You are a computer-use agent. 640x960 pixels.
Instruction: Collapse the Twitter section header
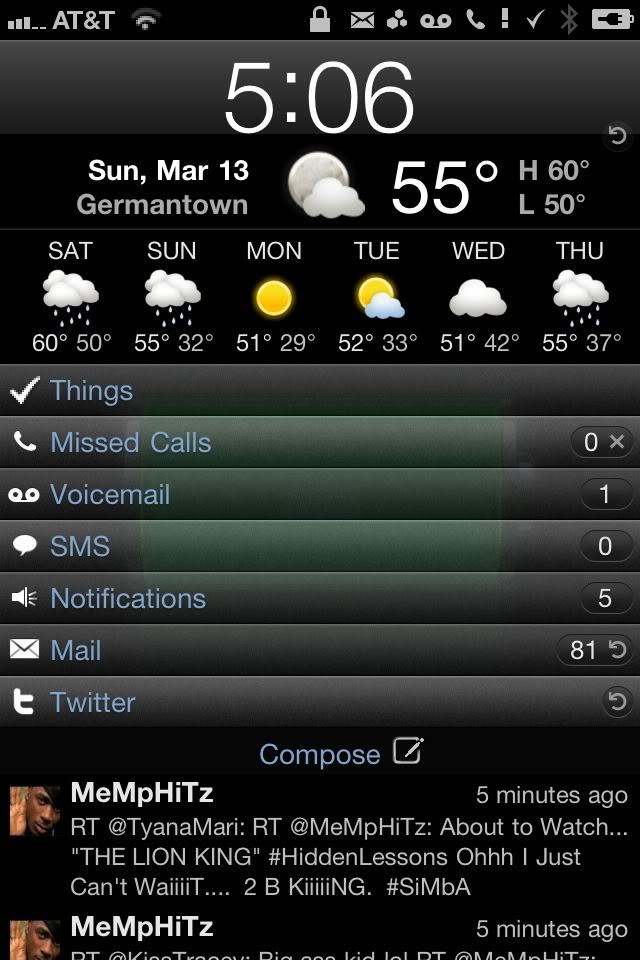[x=93, y=703]
